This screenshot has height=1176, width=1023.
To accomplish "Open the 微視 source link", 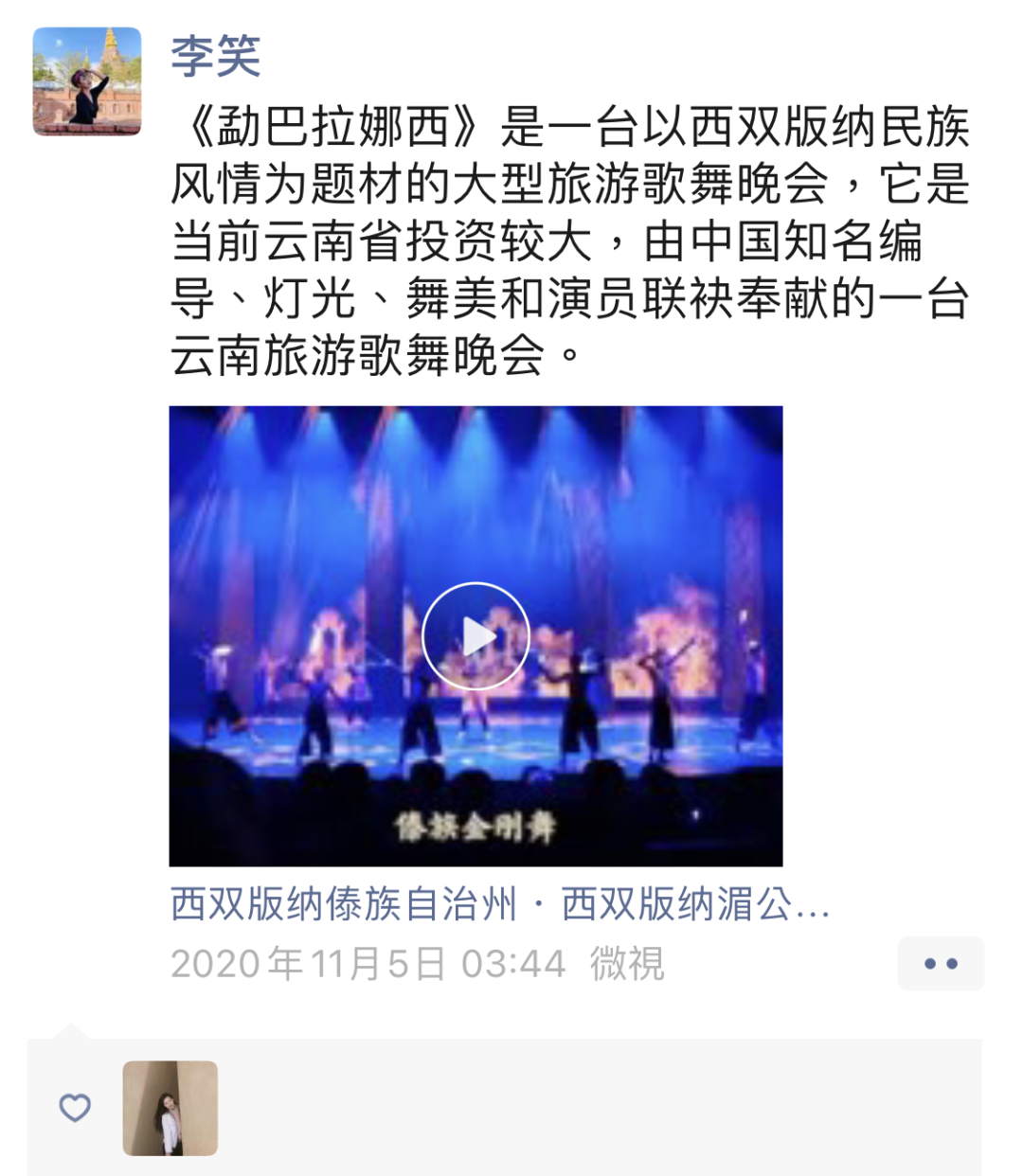I will coord(627,964).
